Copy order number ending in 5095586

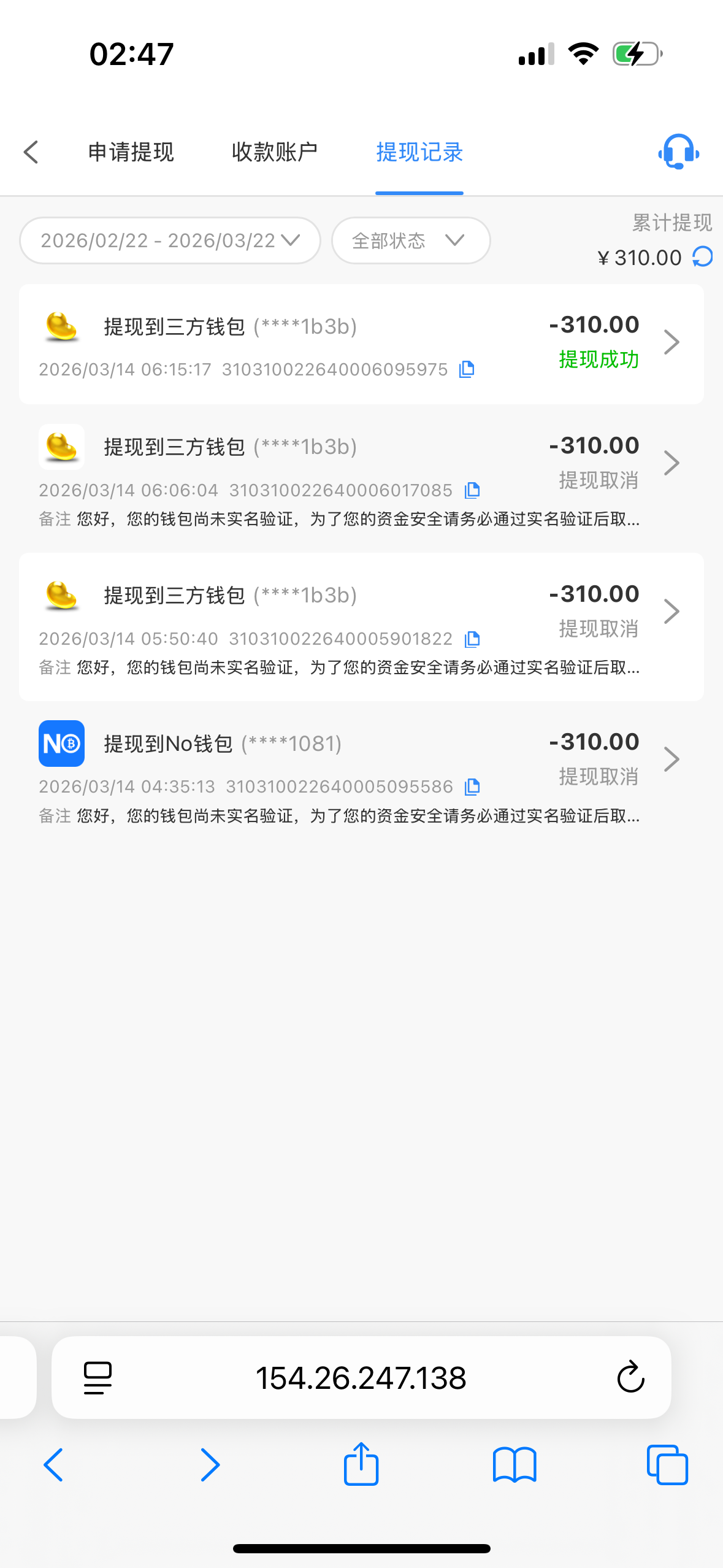point(472,787)
